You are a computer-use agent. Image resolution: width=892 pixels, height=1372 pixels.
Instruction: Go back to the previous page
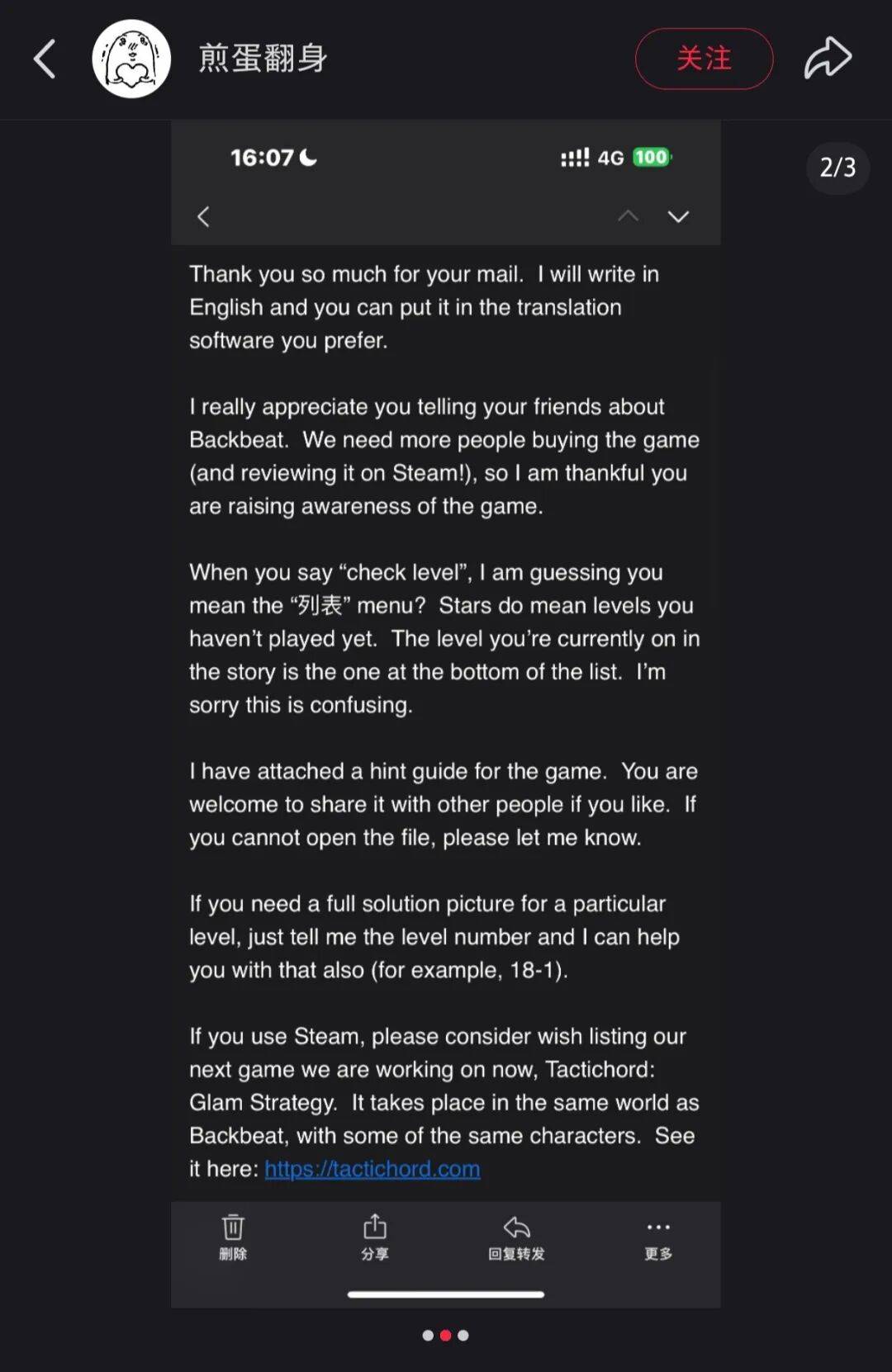[x=45, y=59]
